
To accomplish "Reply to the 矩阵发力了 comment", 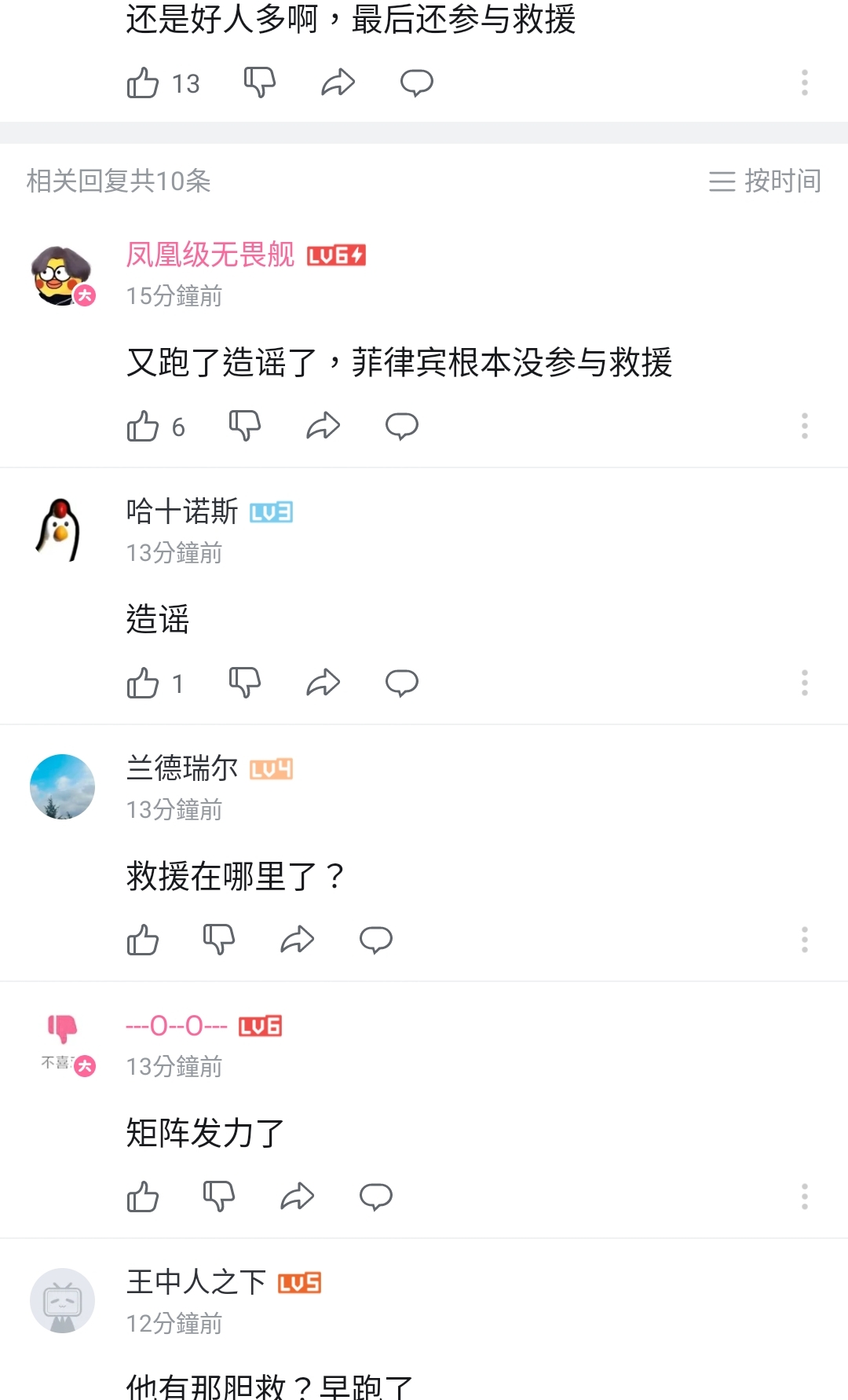I will [376, 1197].
